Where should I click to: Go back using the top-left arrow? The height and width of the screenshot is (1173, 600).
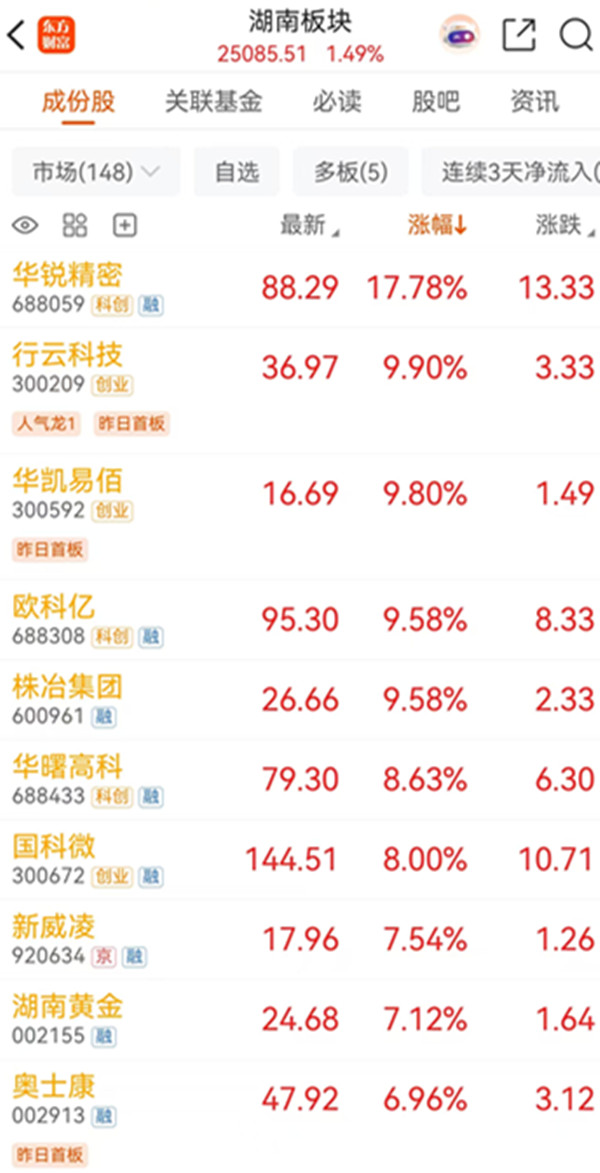tap(16, 34)
